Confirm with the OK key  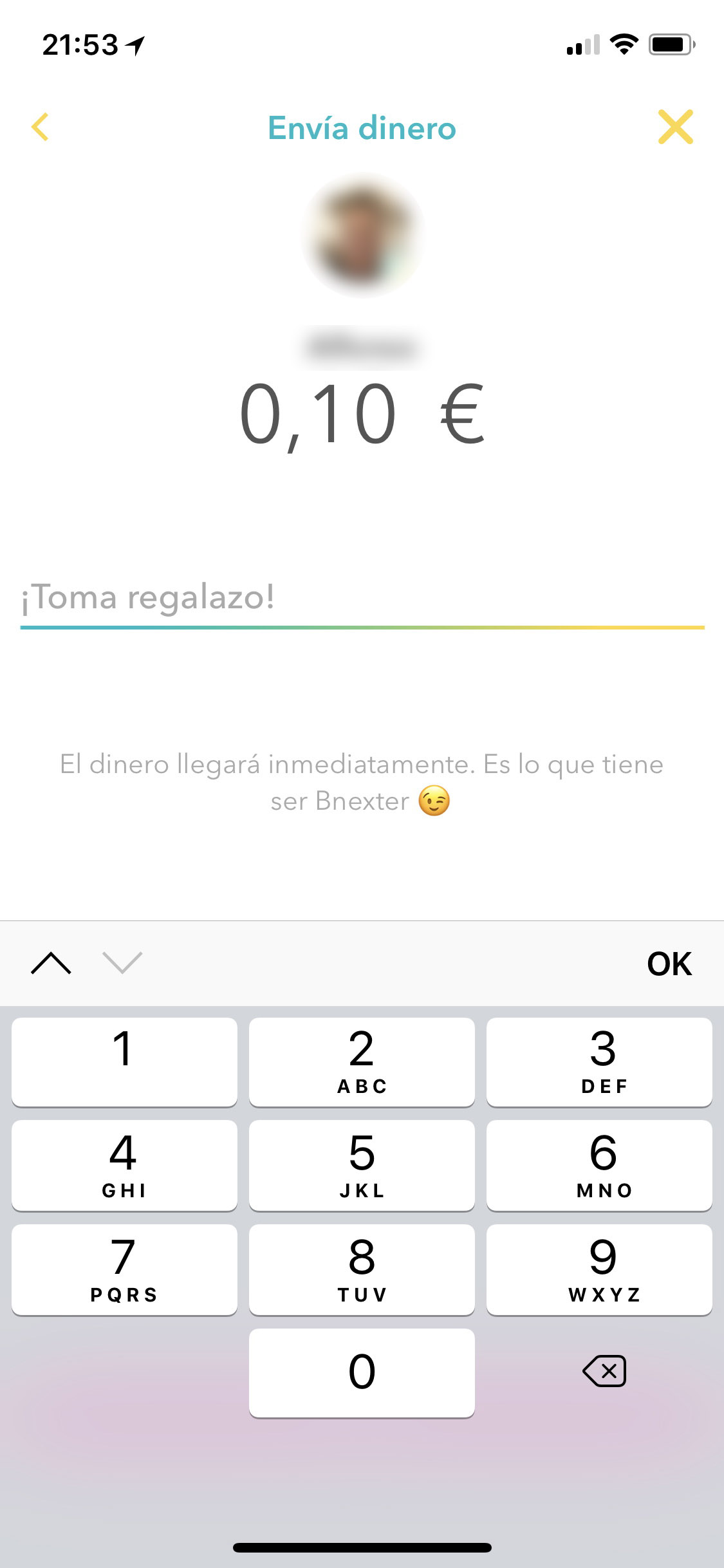click(x=669, y=964)
